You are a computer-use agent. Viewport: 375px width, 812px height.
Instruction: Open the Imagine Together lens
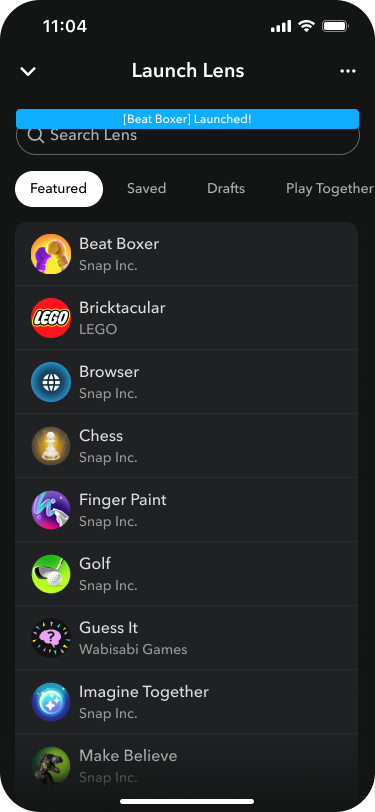point(186,702)
